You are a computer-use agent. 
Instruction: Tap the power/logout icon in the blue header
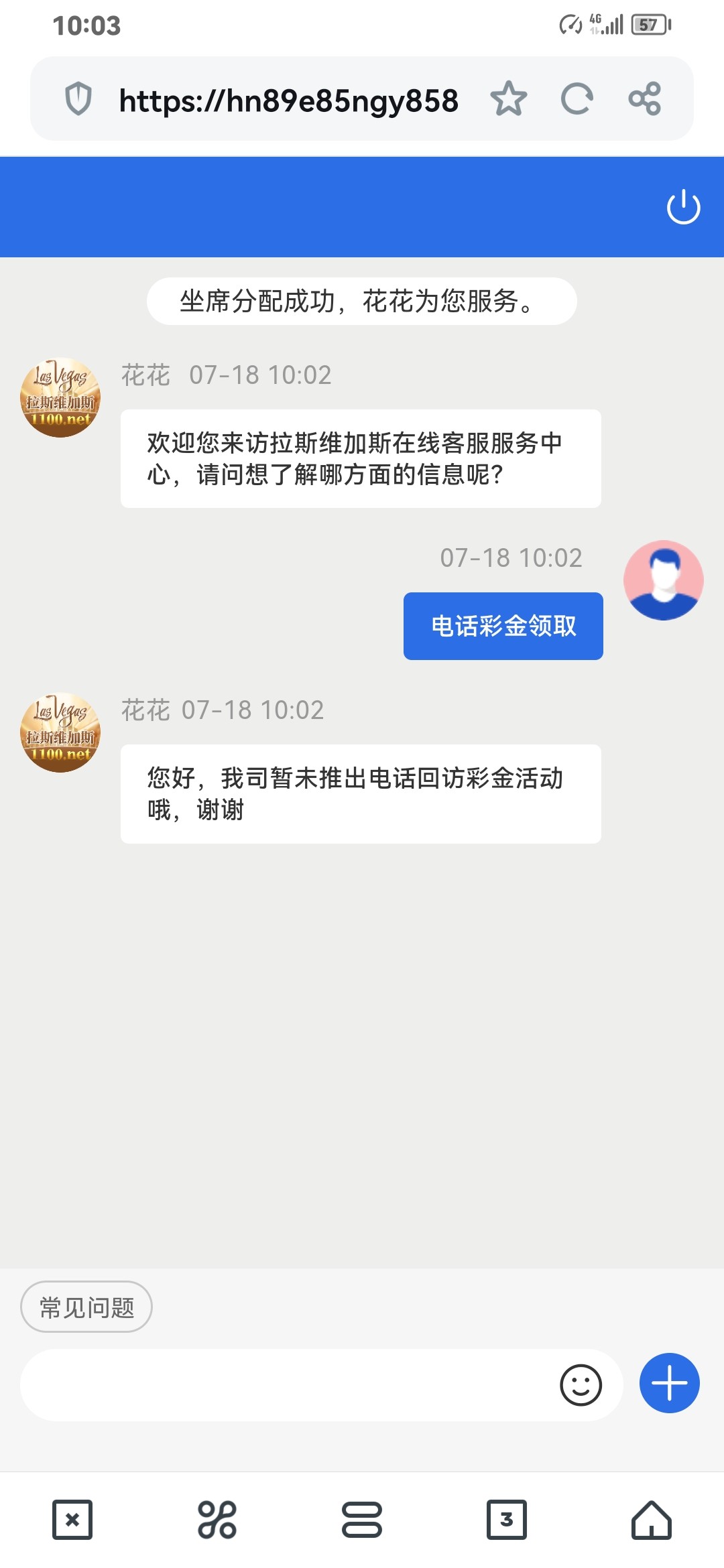(683, 206)
